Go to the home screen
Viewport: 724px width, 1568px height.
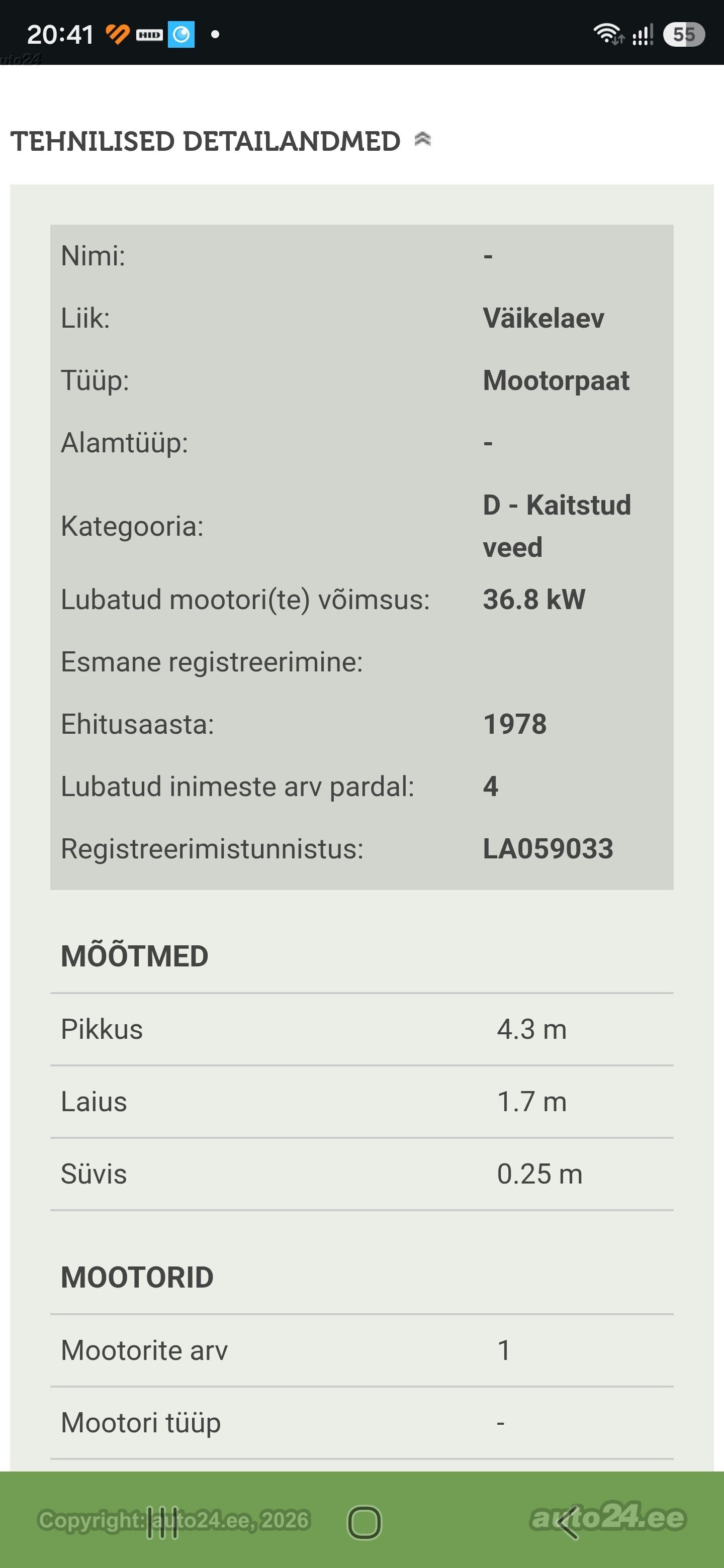click(x=364, y=1522)
